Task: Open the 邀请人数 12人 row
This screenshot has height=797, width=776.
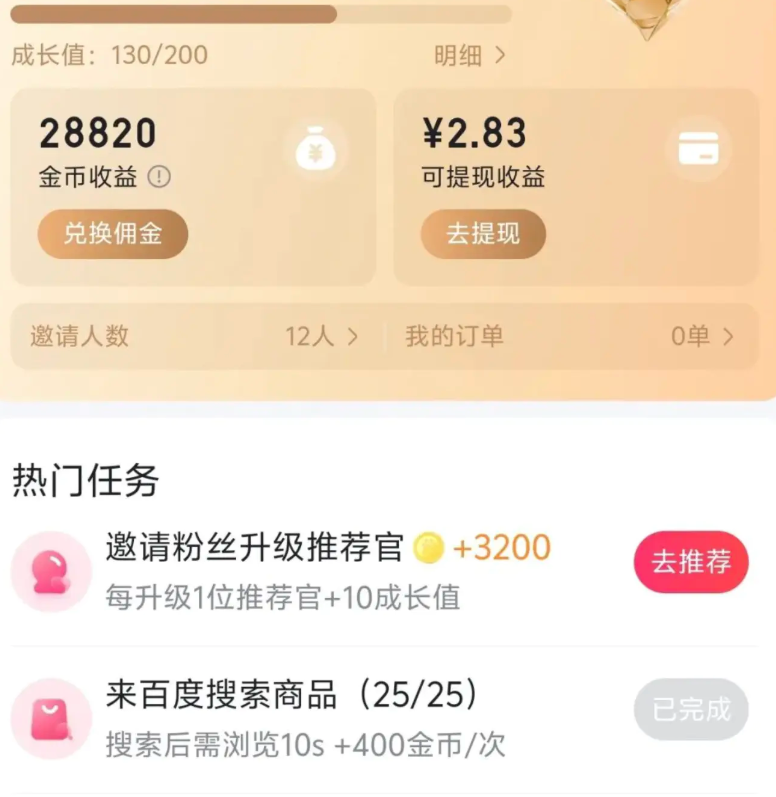Action: tap(195, 337)
